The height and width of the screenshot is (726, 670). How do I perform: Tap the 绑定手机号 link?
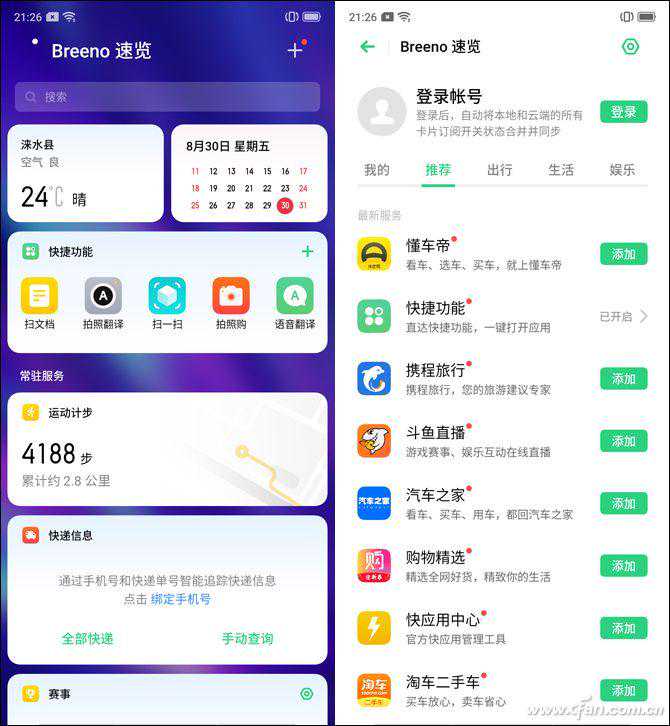[x=181, y=599]
